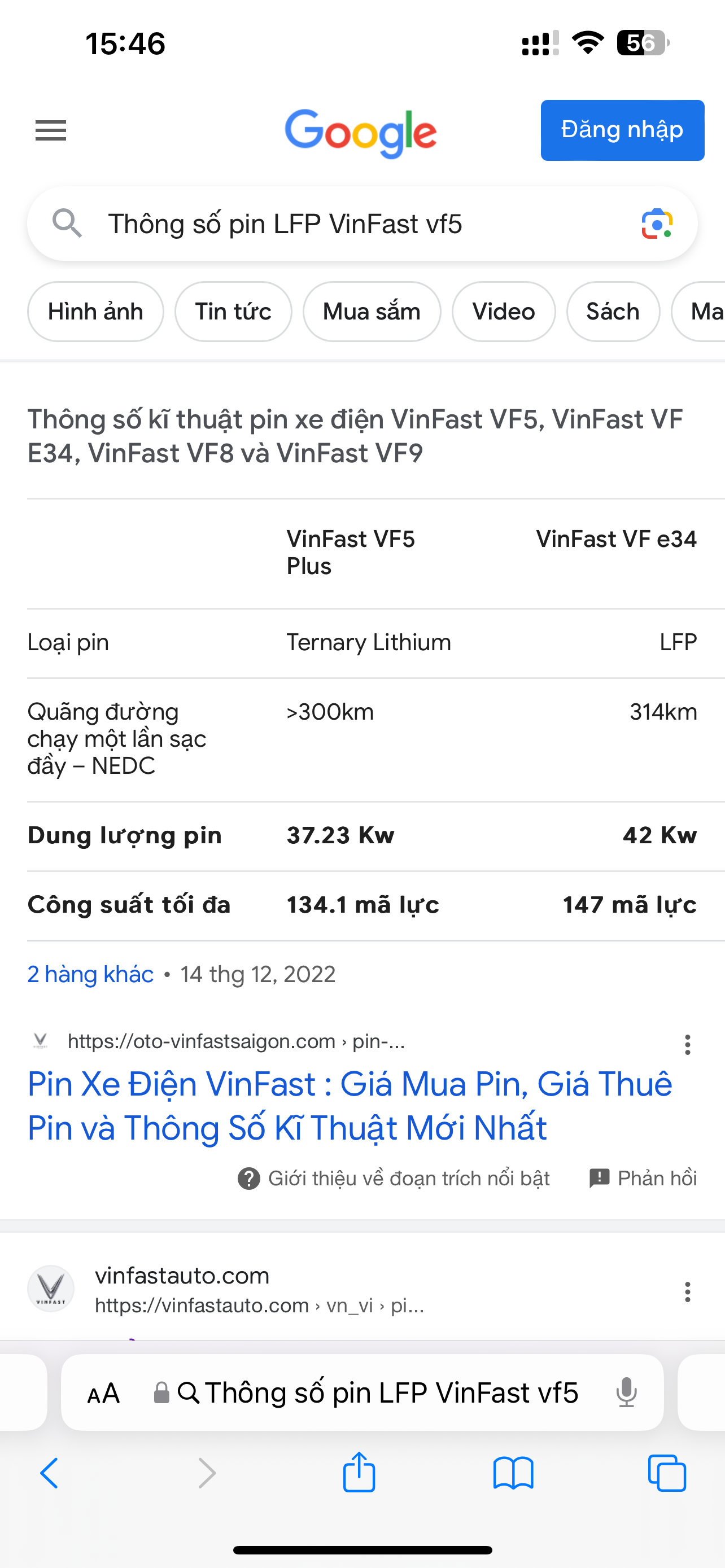
Task: Open the Pin Xe Điện VinFast result
Action: (350, 1105)
